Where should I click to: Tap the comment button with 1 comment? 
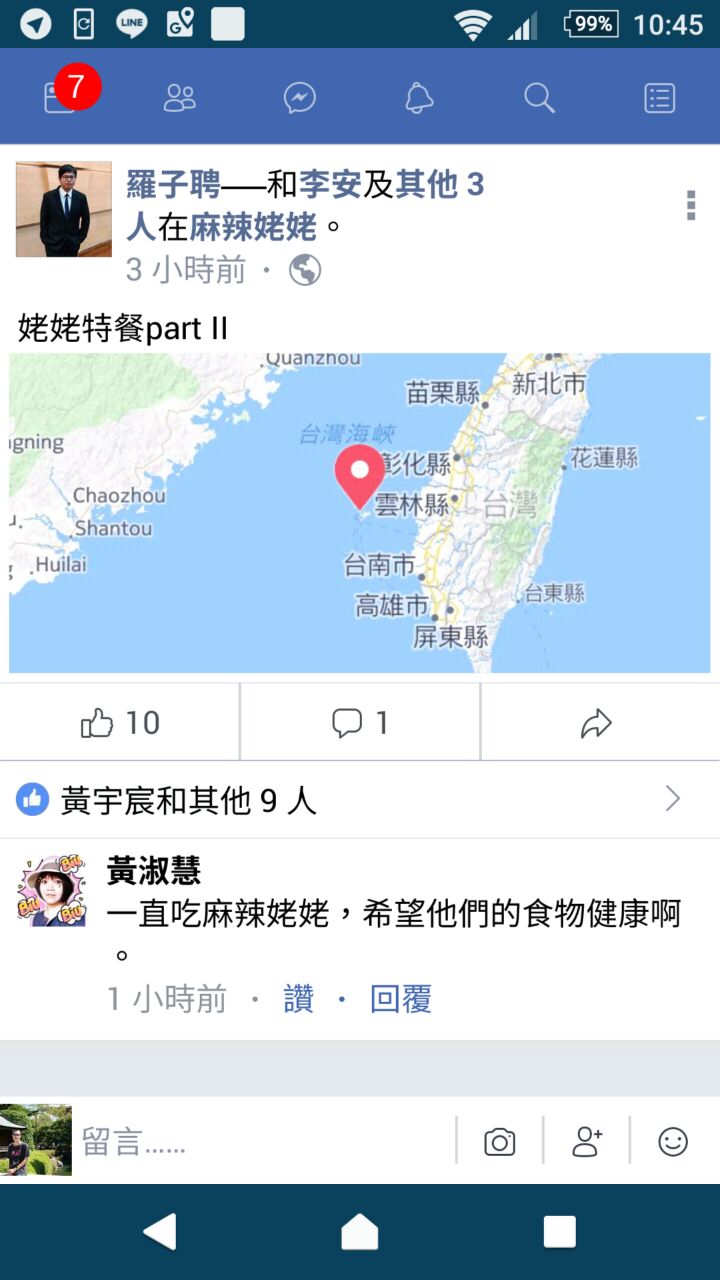coord(360,723)
